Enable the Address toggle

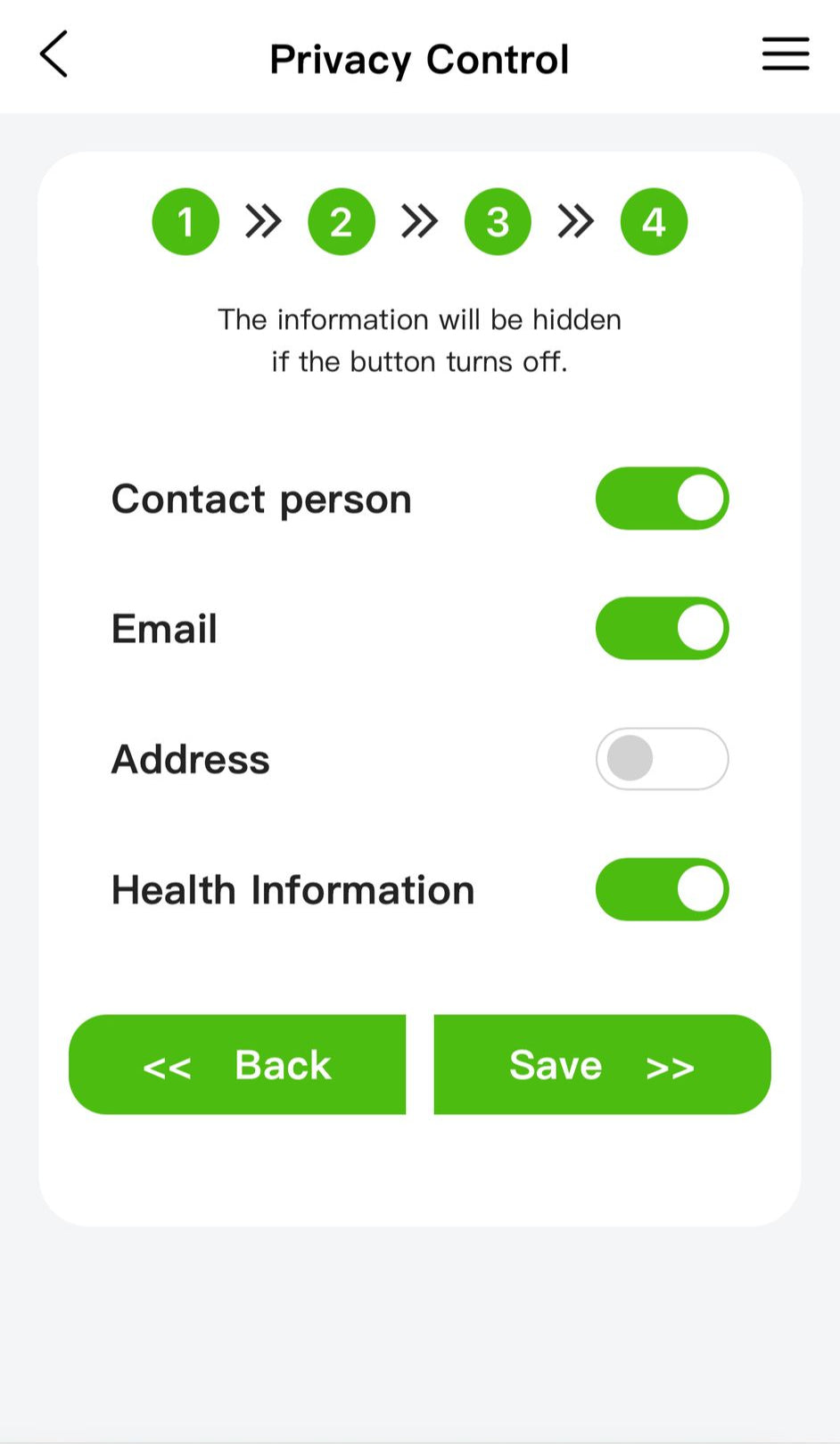tap(662, 759)
